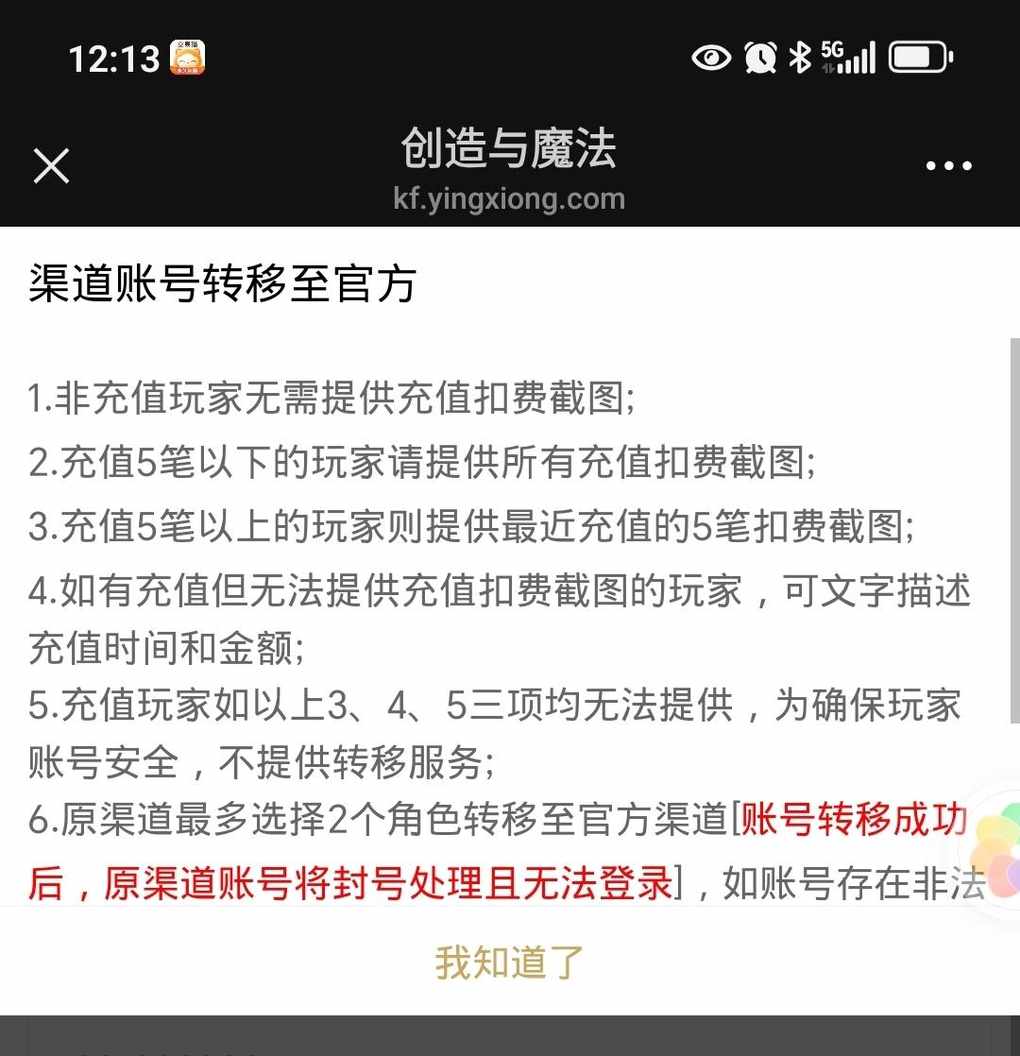Close the 创造与魔法 web page
Viewport: 1020px width, 1056px height.
pos(51,166)
